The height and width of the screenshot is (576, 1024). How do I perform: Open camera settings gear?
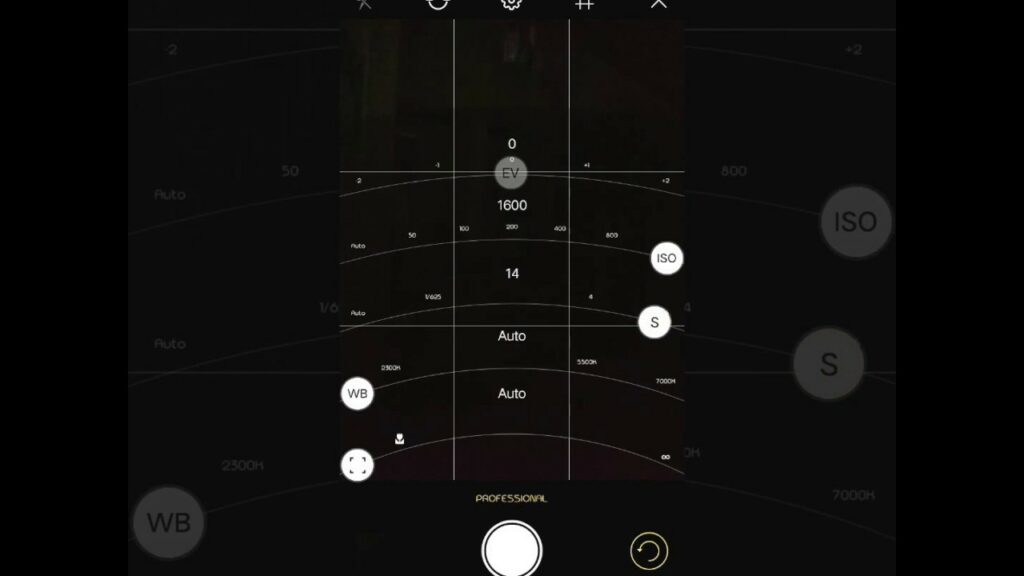tap(512, 4)
